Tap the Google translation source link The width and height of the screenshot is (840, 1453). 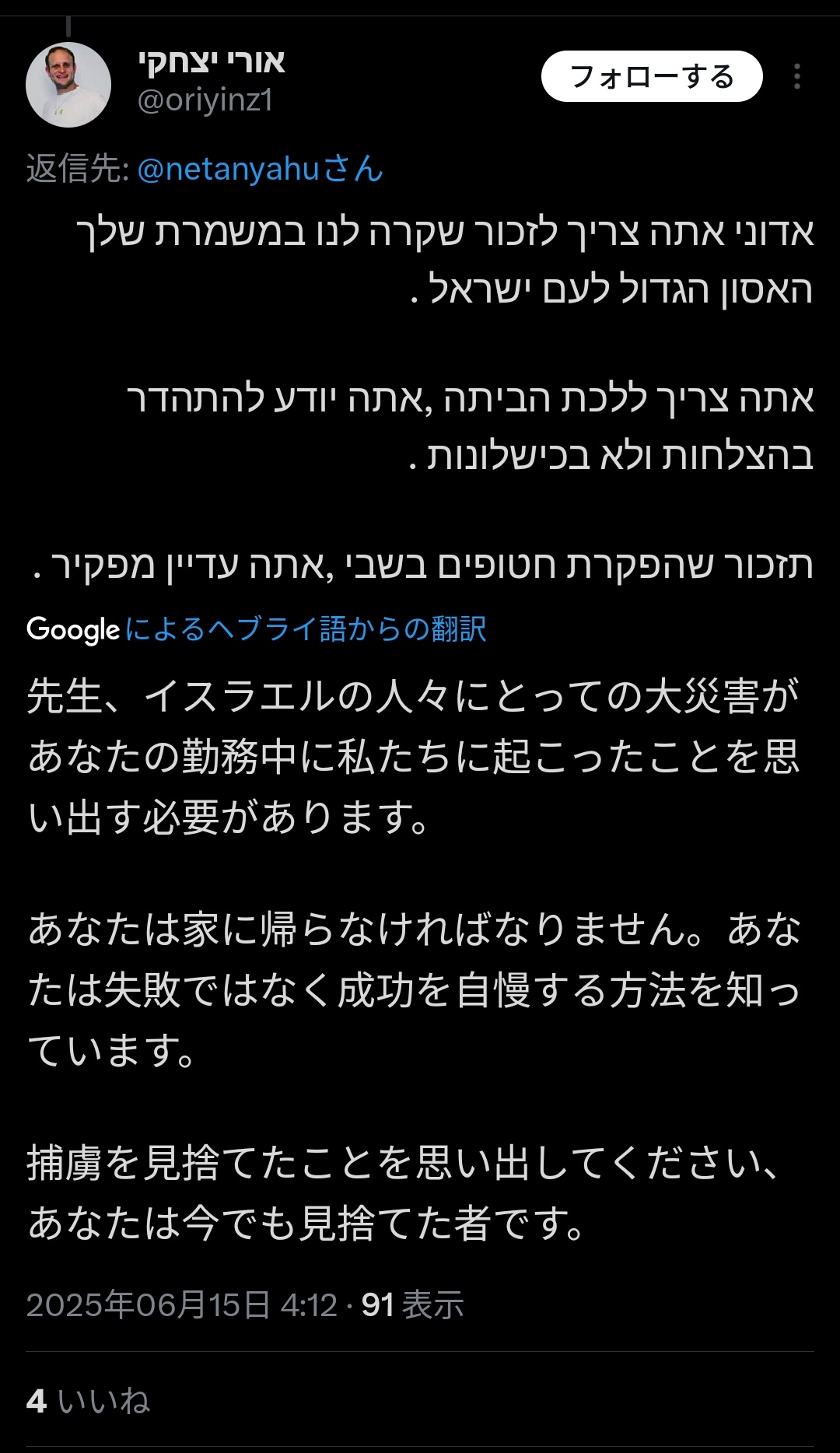coord(304,628)
